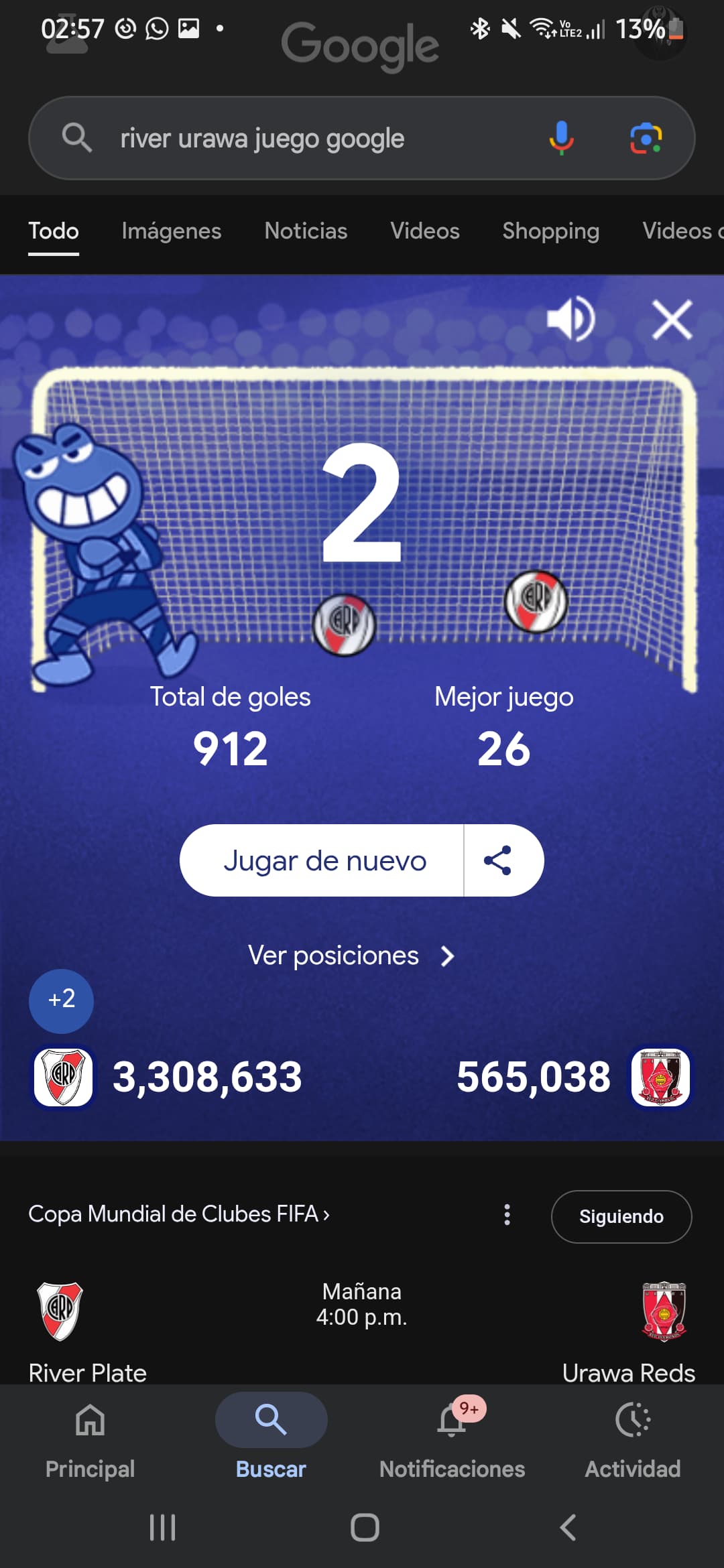The height and width of the screenshot is (1568, 724).
Task: Close the penalty game
Action: 672,320
